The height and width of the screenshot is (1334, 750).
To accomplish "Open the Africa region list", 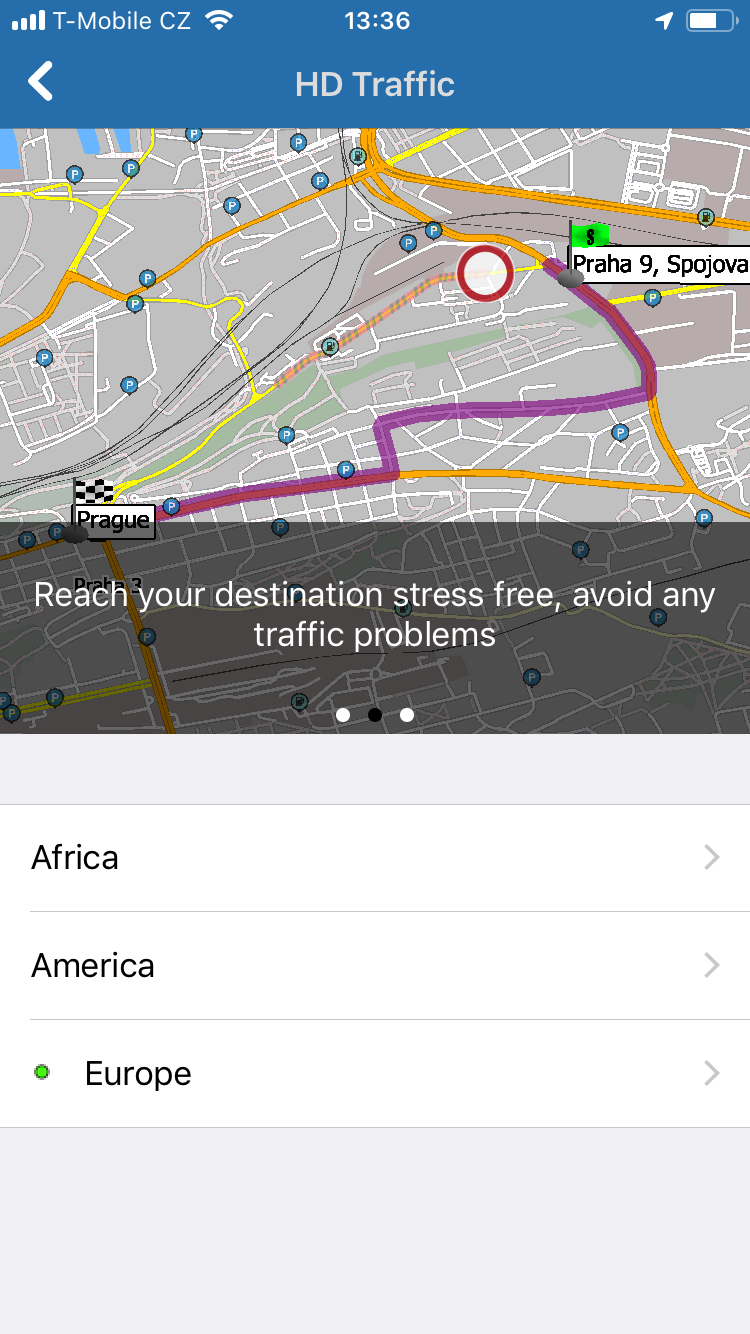I will tap(375, 858).
